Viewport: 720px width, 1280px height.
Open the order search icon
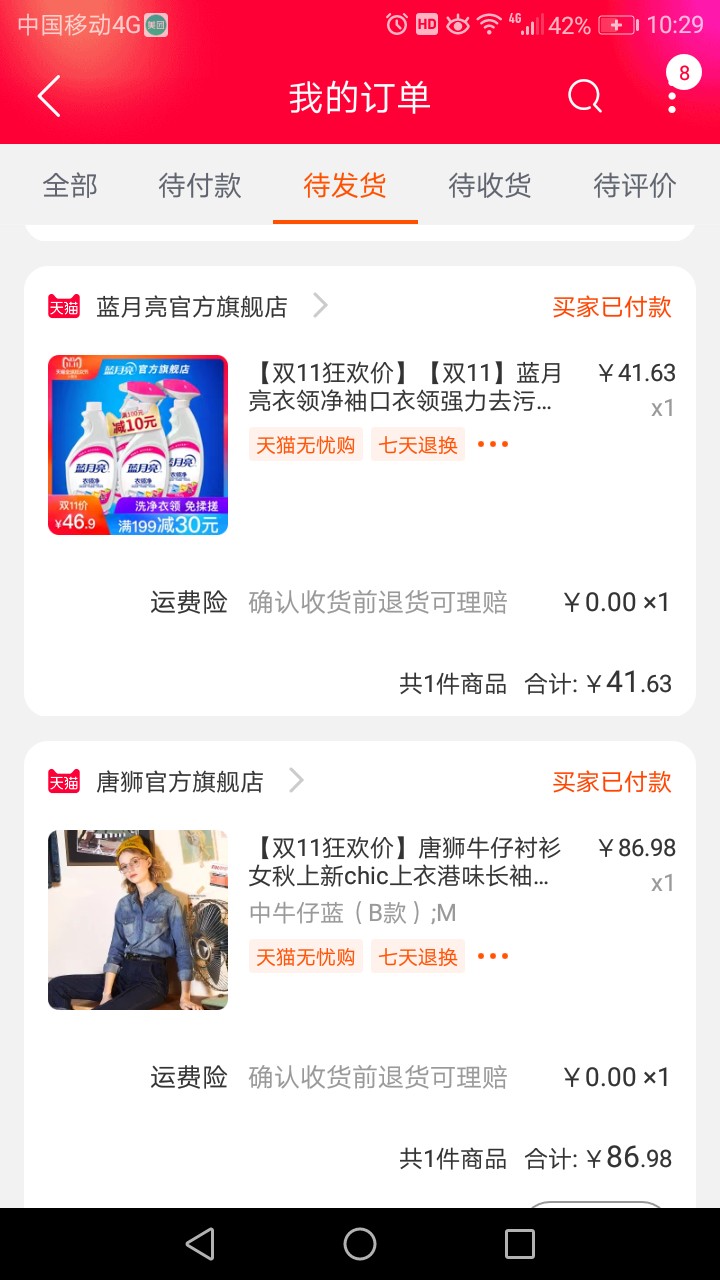585,96
